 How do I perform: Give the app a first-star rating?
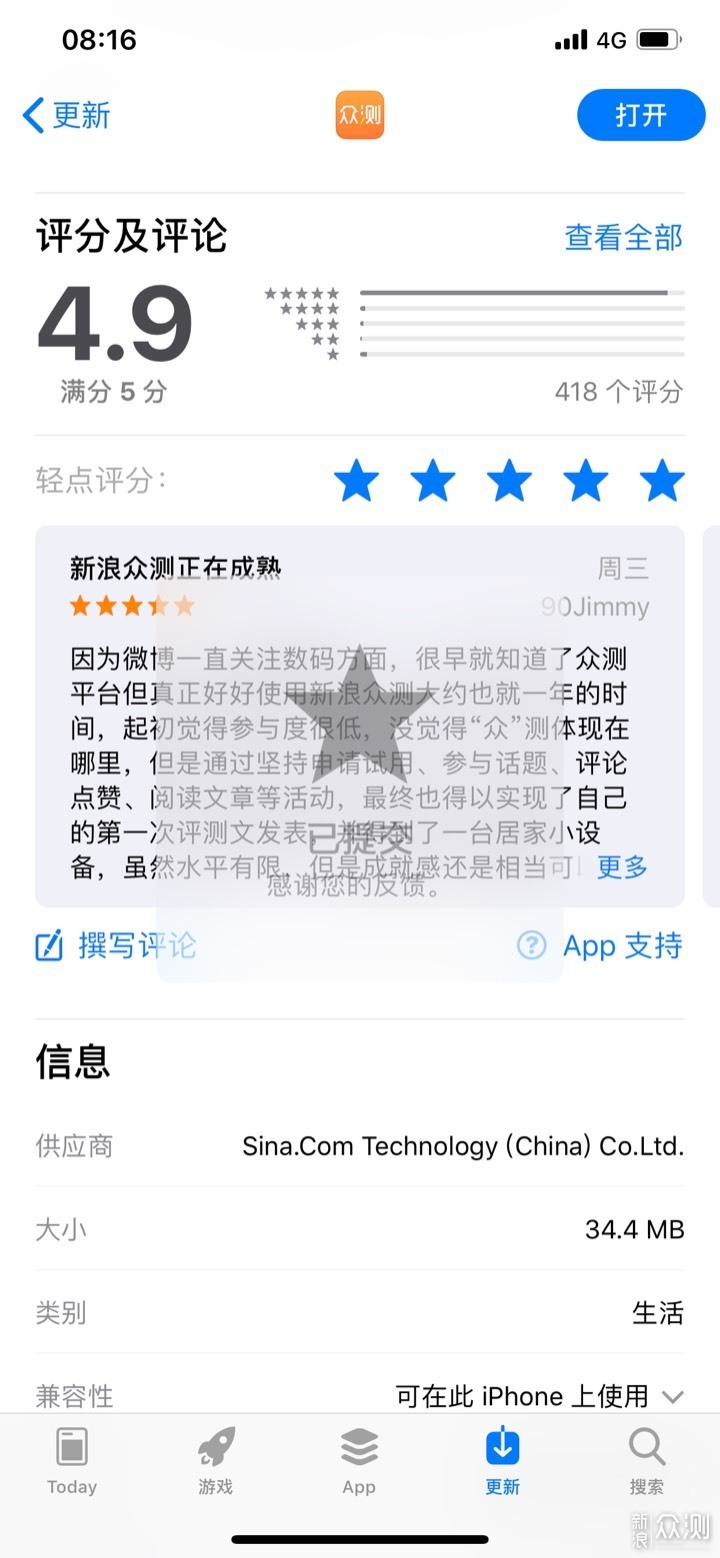356,481
